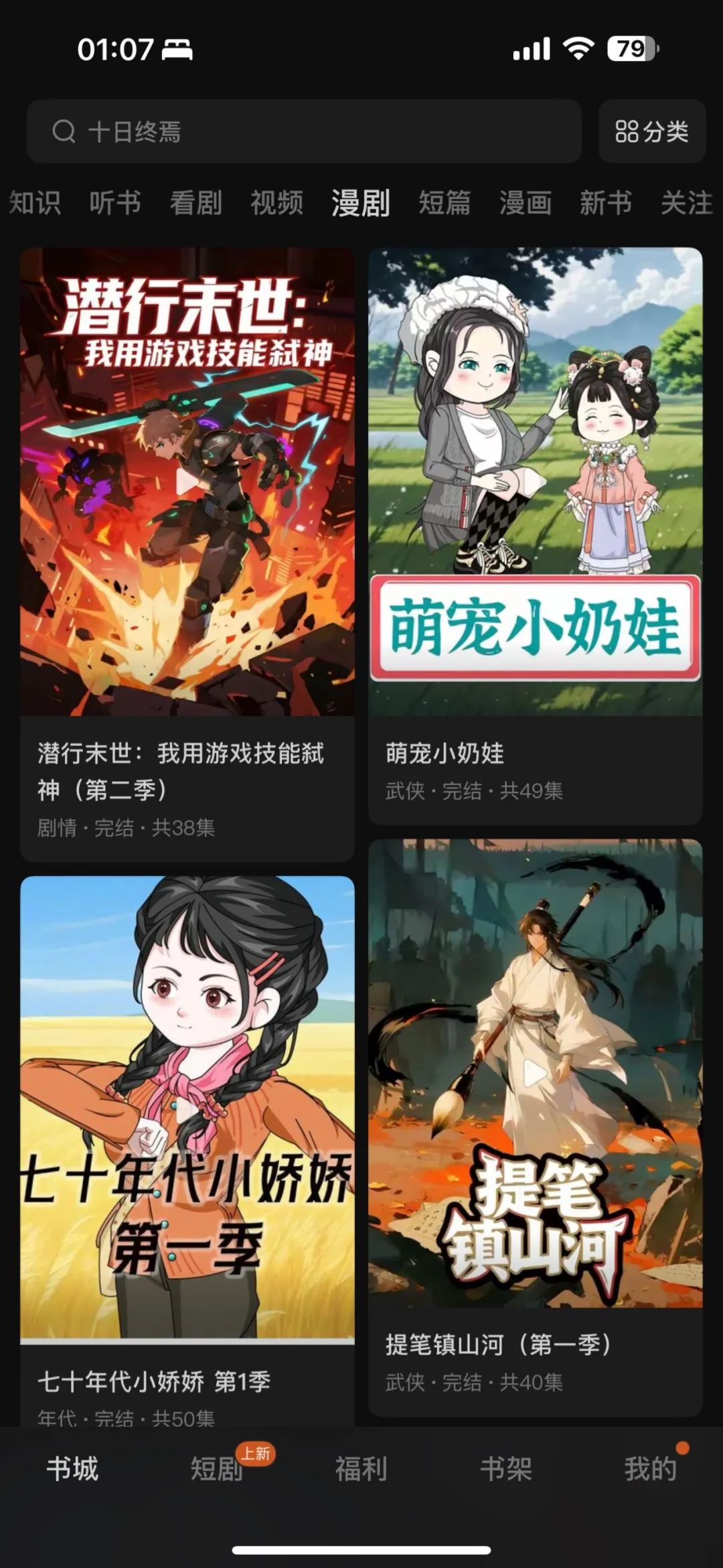
Task: Open the 萌宠小奶娃 card
Action: tap(535, 482)
